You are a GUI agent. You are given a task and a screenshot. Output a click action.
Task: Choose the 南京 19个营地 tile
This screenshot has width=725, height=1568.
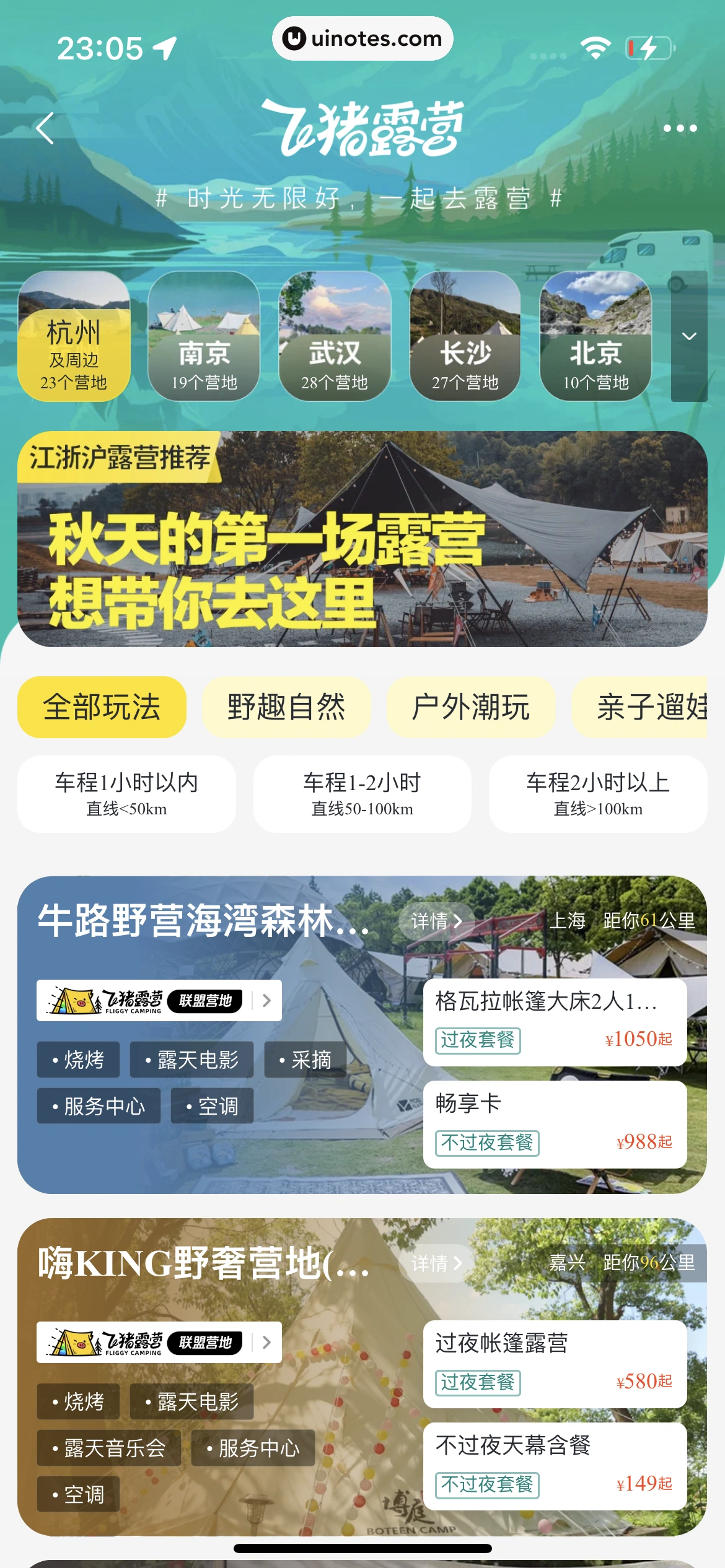[x=204, y=336]
